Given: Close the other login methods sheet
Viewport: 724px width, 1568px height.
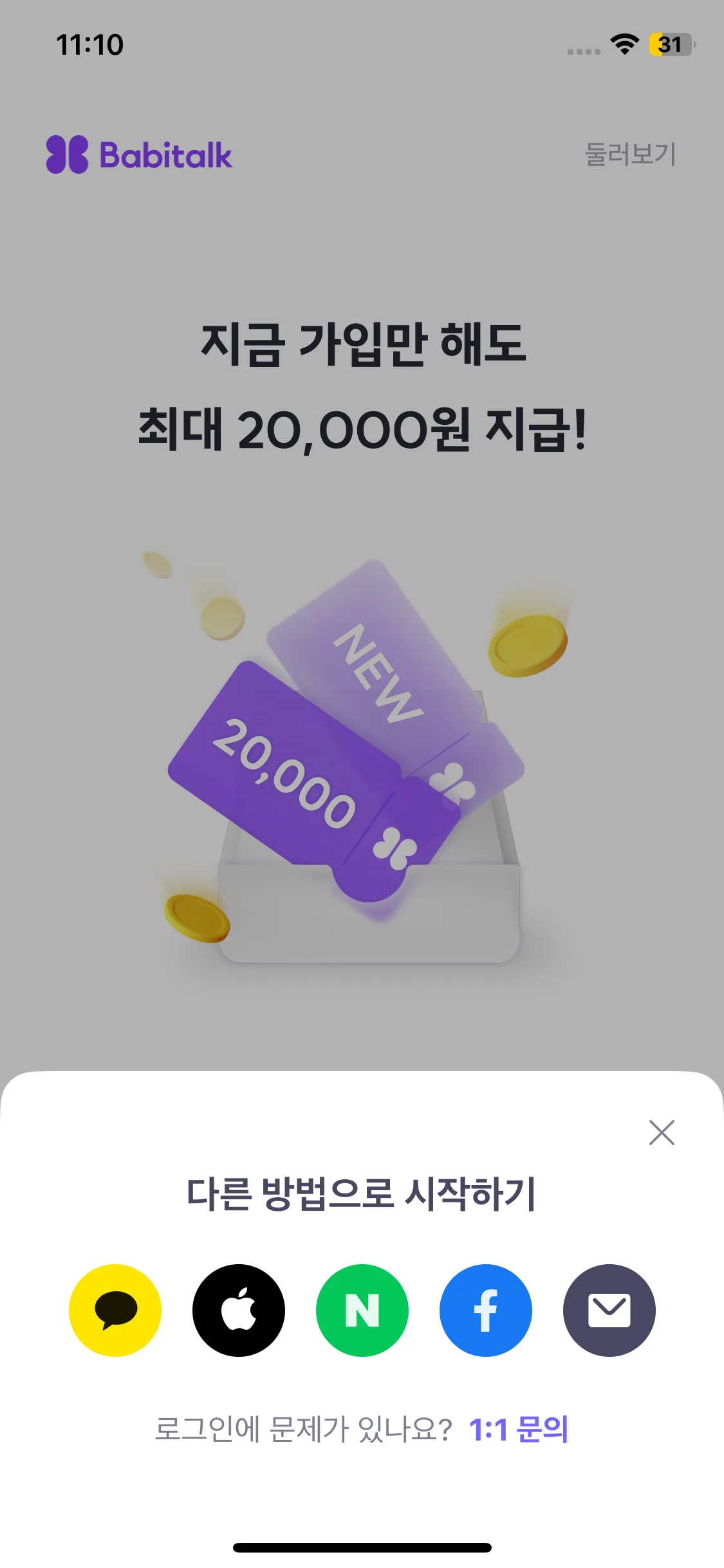Looking at the screenshot, I should (662, 1133).
